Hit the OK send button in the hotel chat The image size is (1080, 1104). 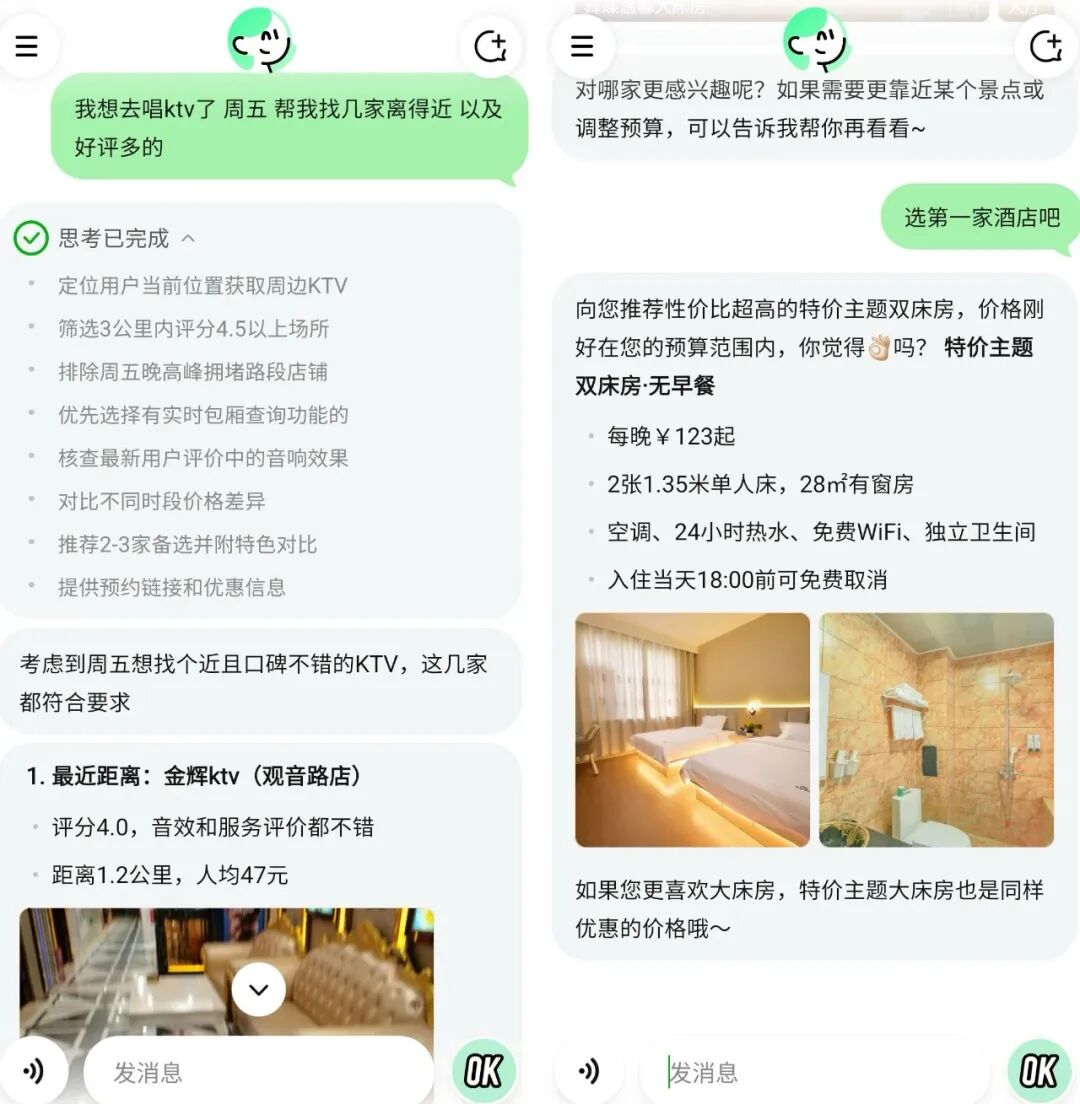1038,1071
